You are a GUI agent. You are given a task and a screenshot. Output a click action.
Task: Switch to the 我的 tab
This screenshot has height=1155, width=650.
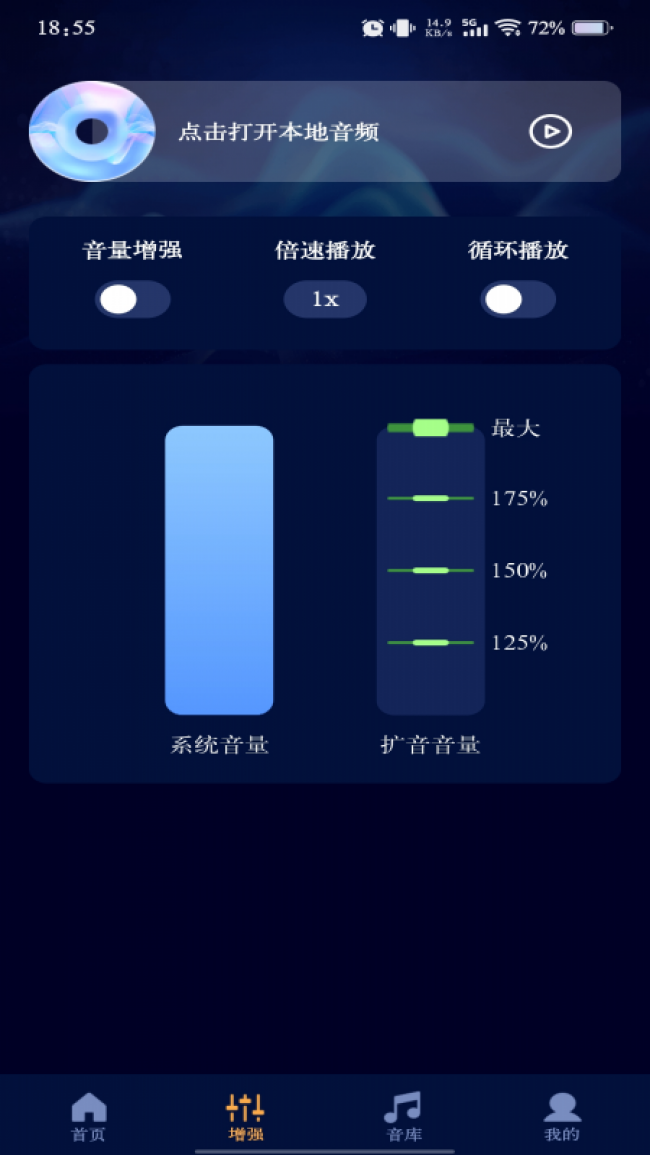(x=562, y=1115)
